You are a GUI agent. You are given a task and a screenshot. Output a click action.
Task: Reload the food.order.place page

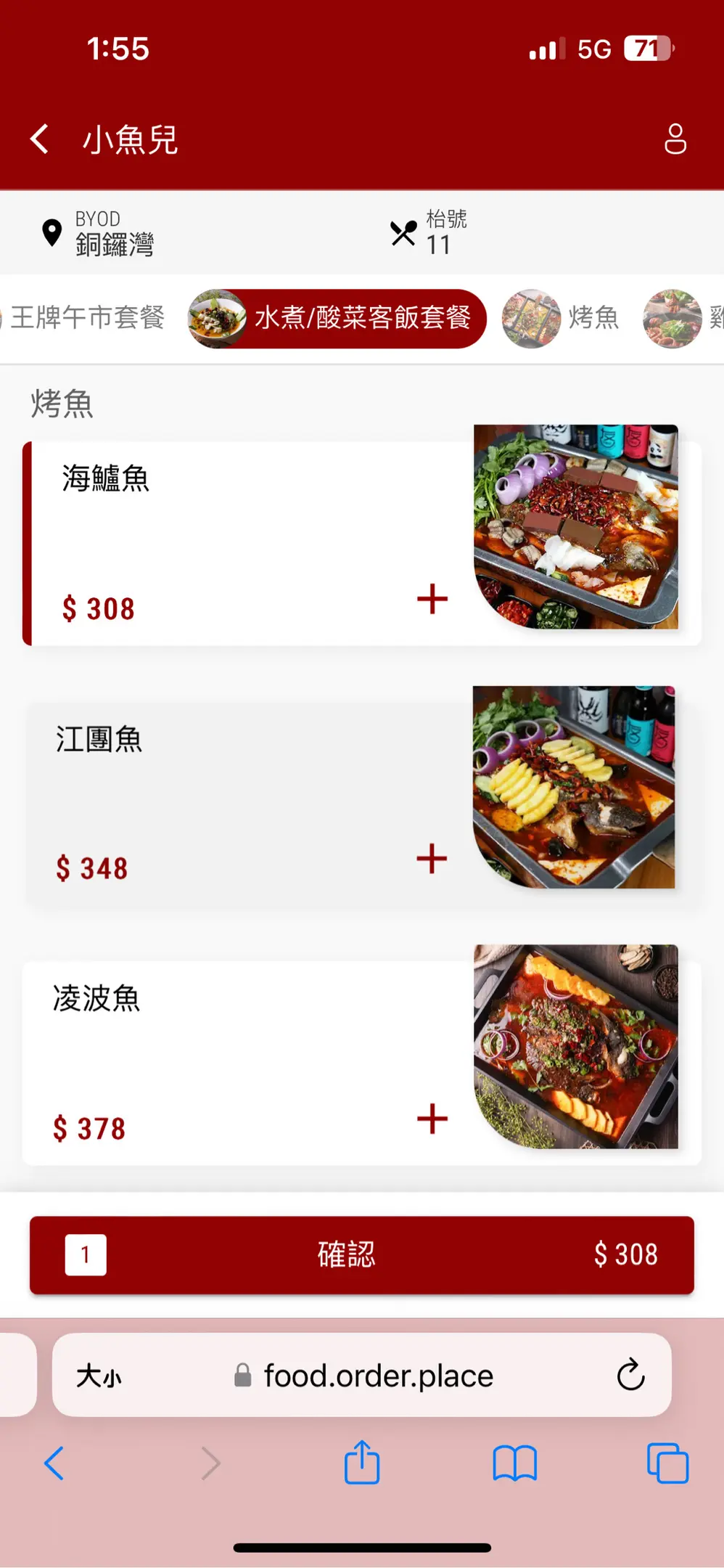tap(630, 1374)
